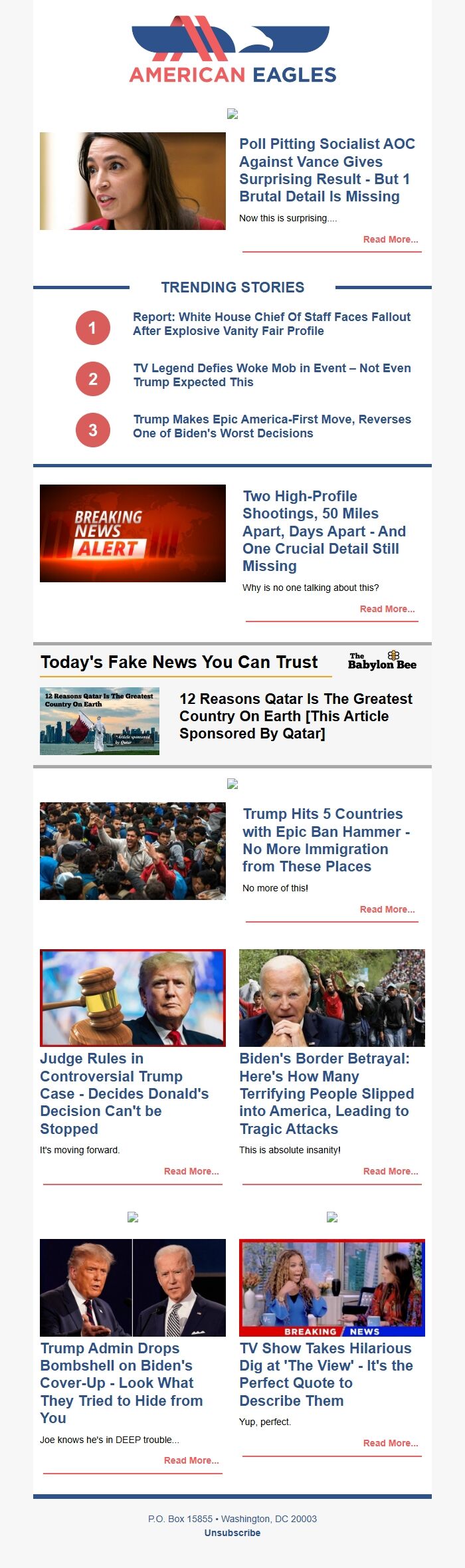Tap Read More under Trump immigration ban story

coord(387,909)
